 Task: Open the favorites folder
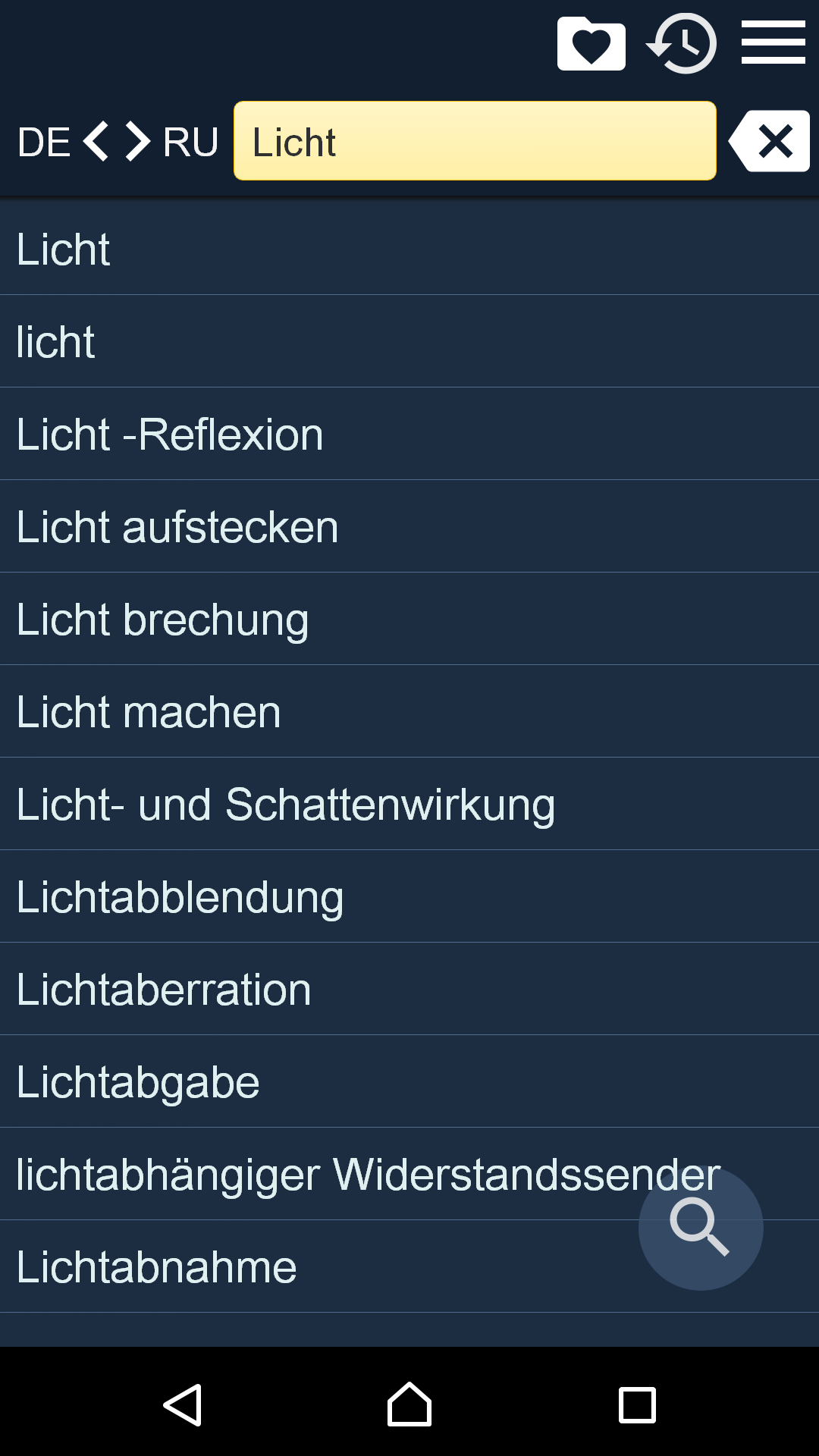(591, 44)
